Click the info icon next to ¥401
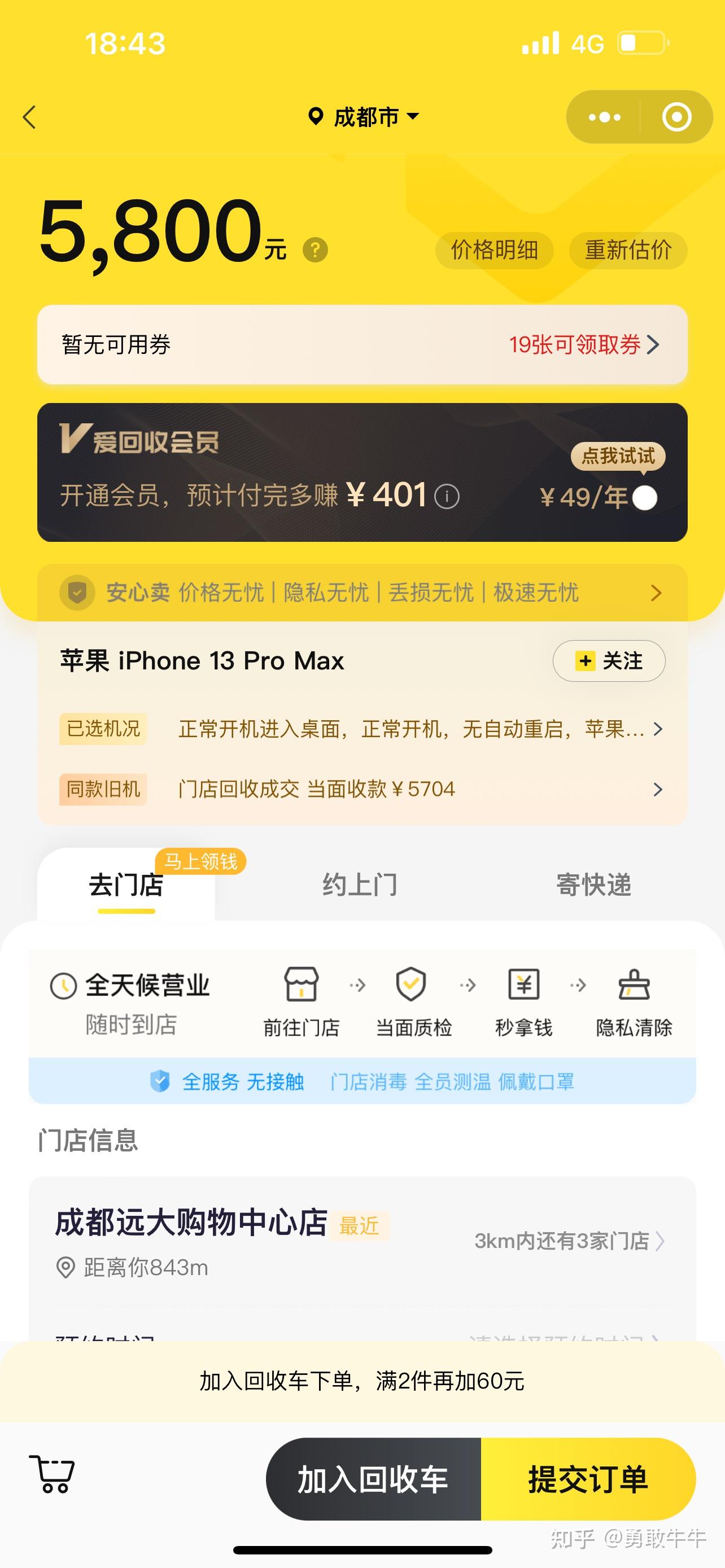The image size is (725, 1568). [447, 496]
